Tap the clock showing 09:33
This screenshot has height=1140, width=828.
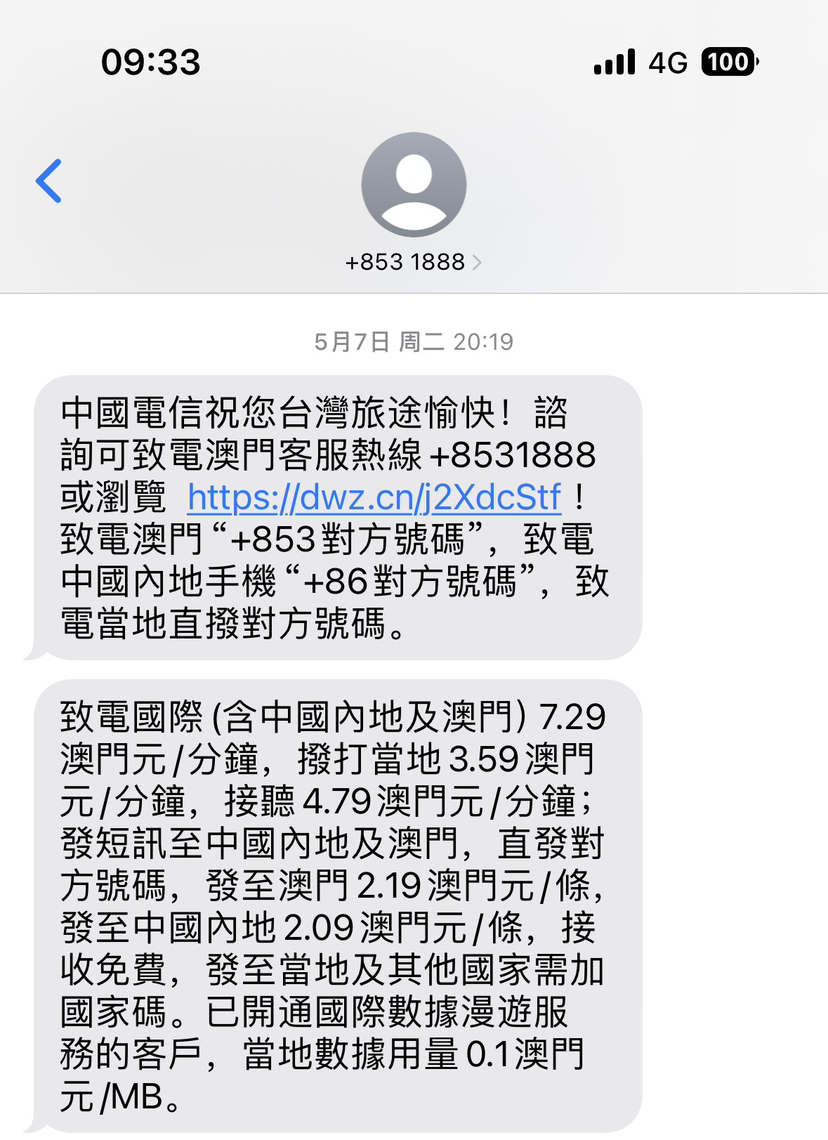click(x=151, y=62)
